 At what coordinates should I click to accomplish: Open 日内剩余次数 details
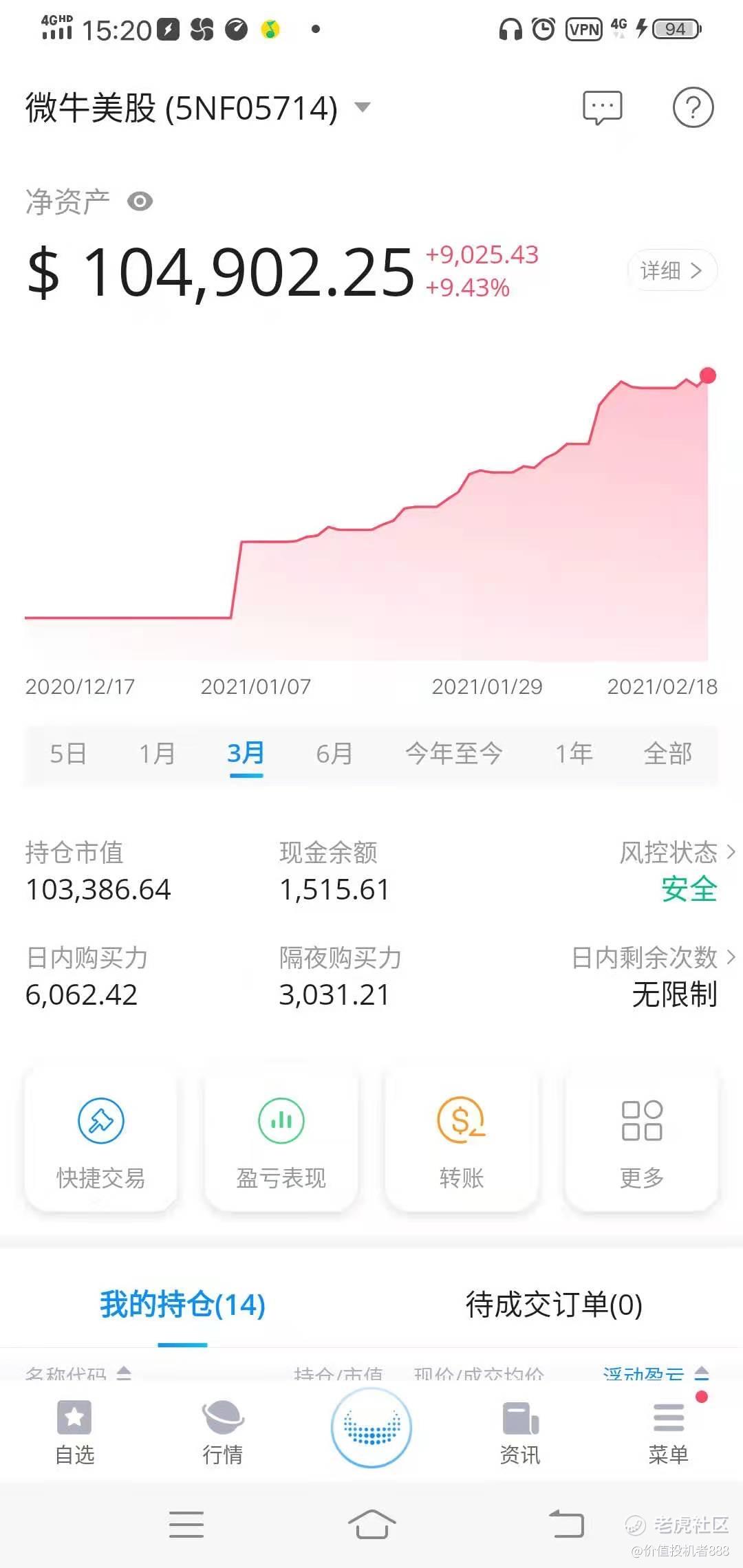(654, 957)
